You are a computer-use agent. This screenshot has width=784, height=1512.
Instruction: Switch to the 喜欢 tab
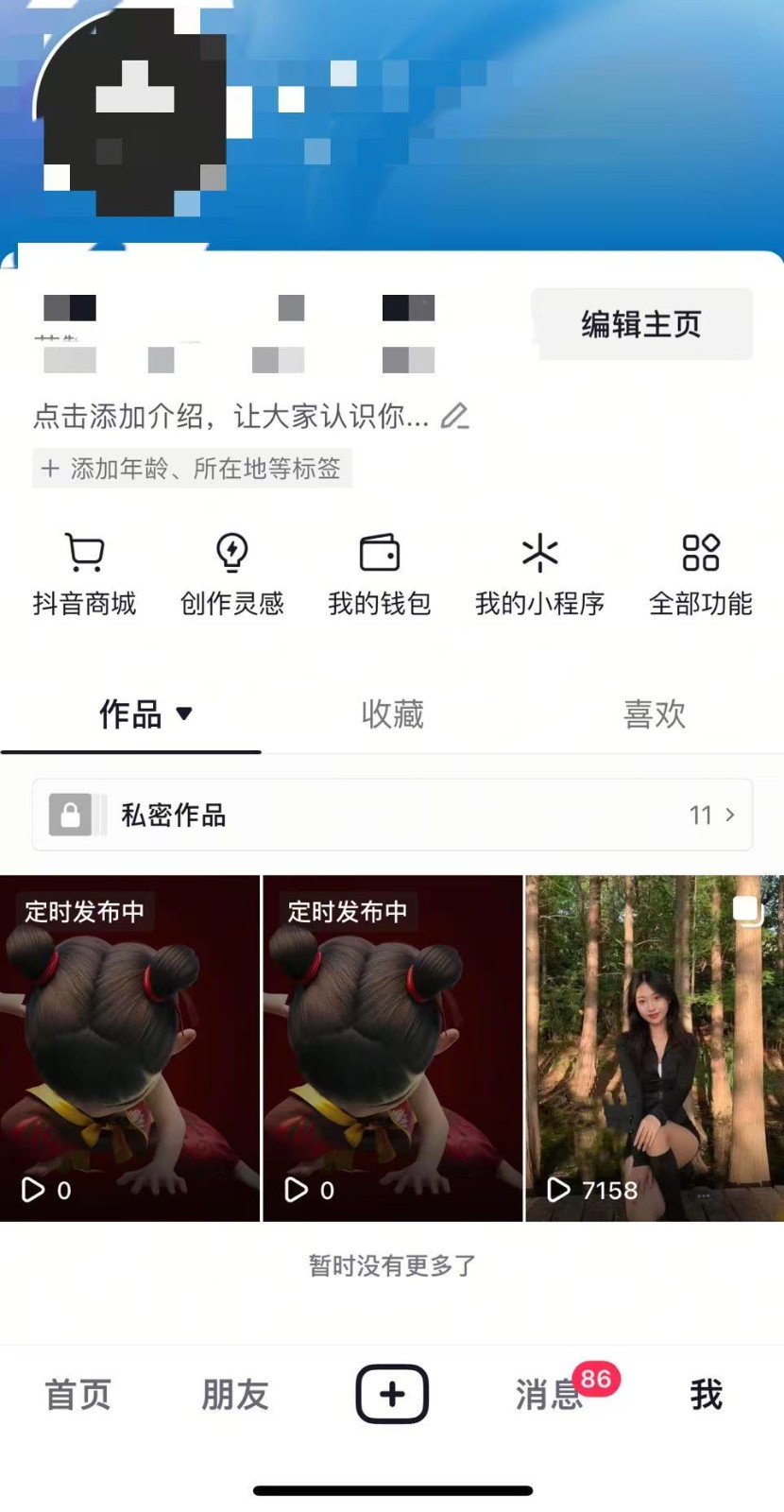pos(654,714)
